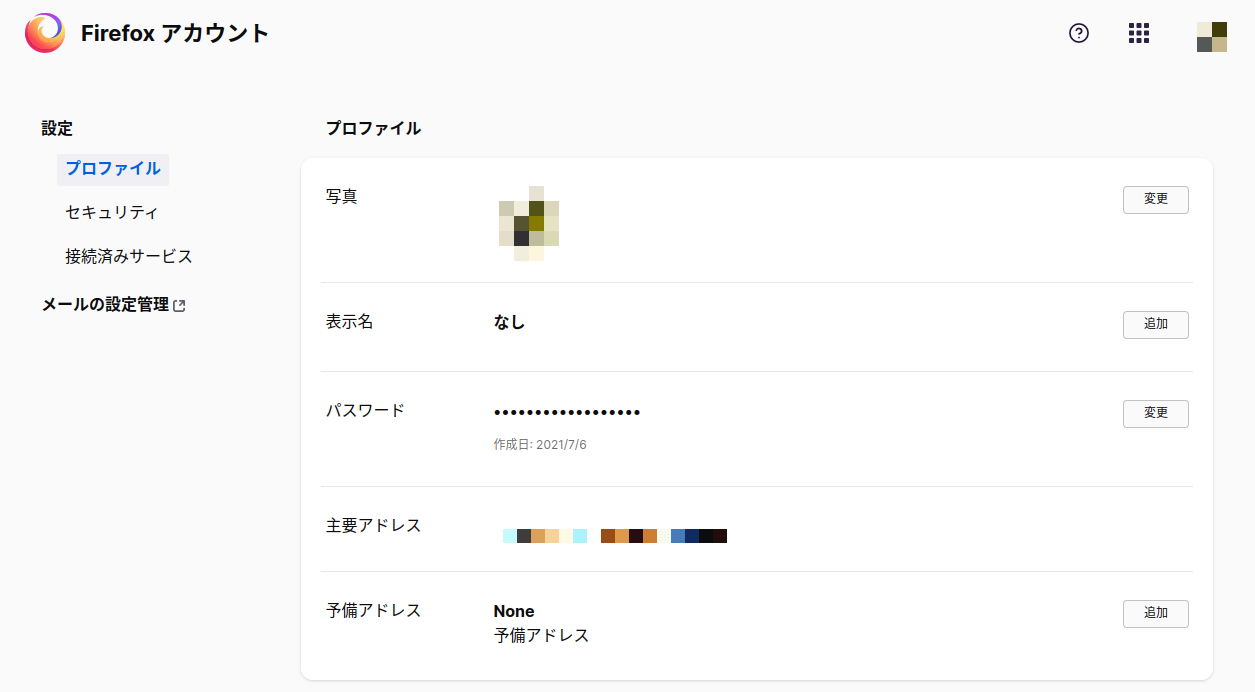Tap 変更 button for パスワード
Image resolution: width=1255 pixels, height=692 pixels.
tap(1155, 413)
